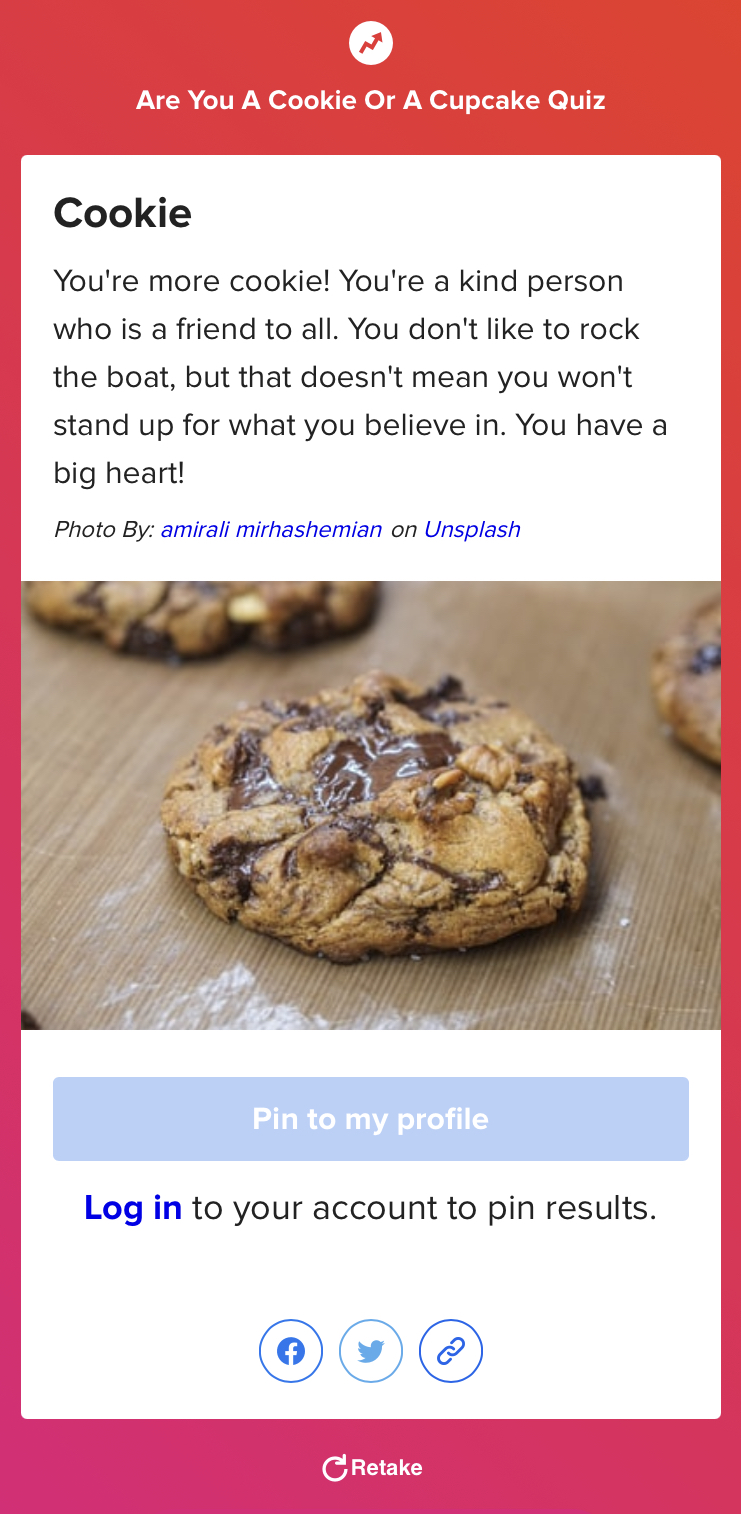Image resolution: width=741 pixels, height=1514 pixels.
Task: Share the result on Twitter
Action: tap(371, 1352)
